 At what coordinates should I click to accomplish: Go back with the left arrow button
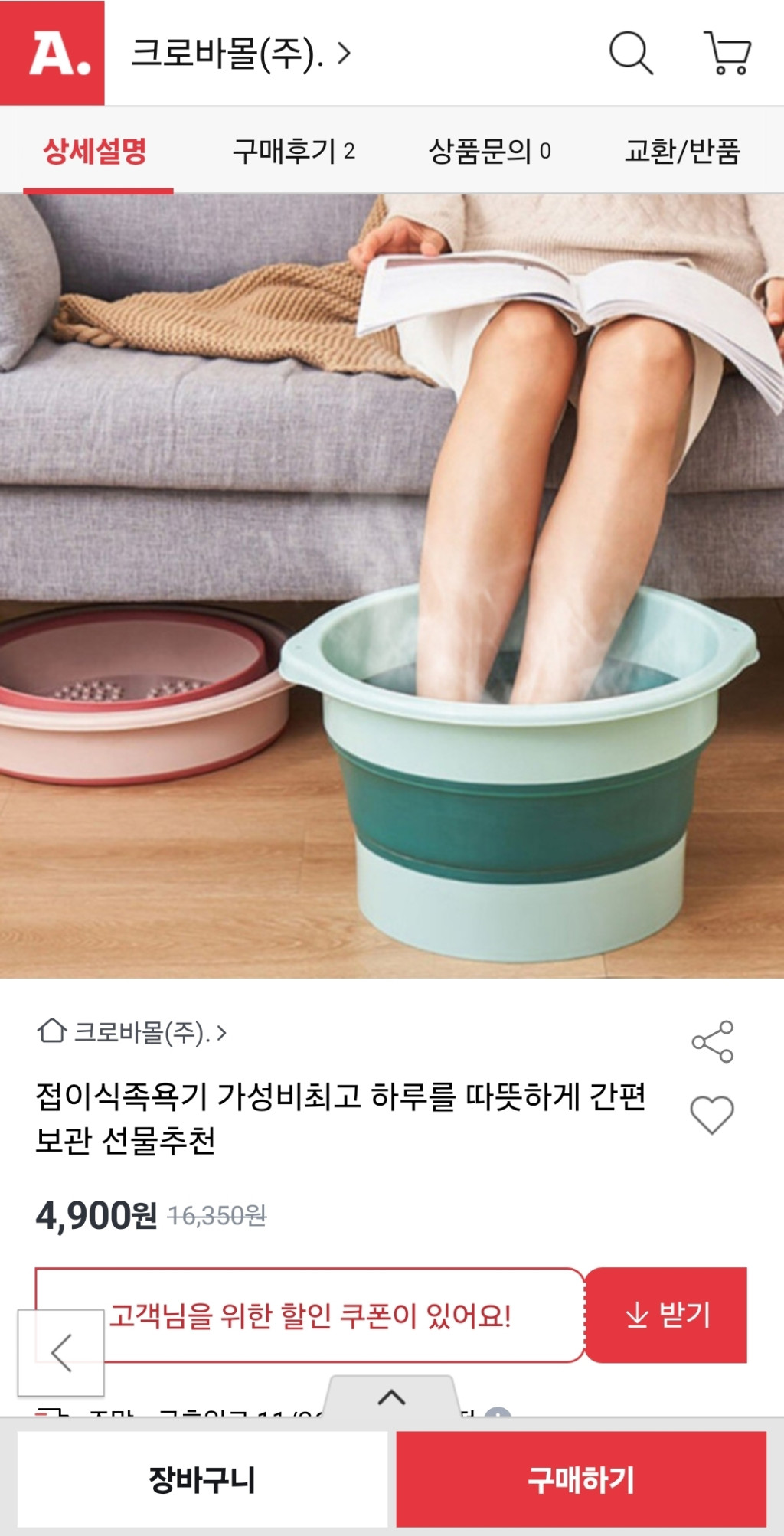(61, 1352)
